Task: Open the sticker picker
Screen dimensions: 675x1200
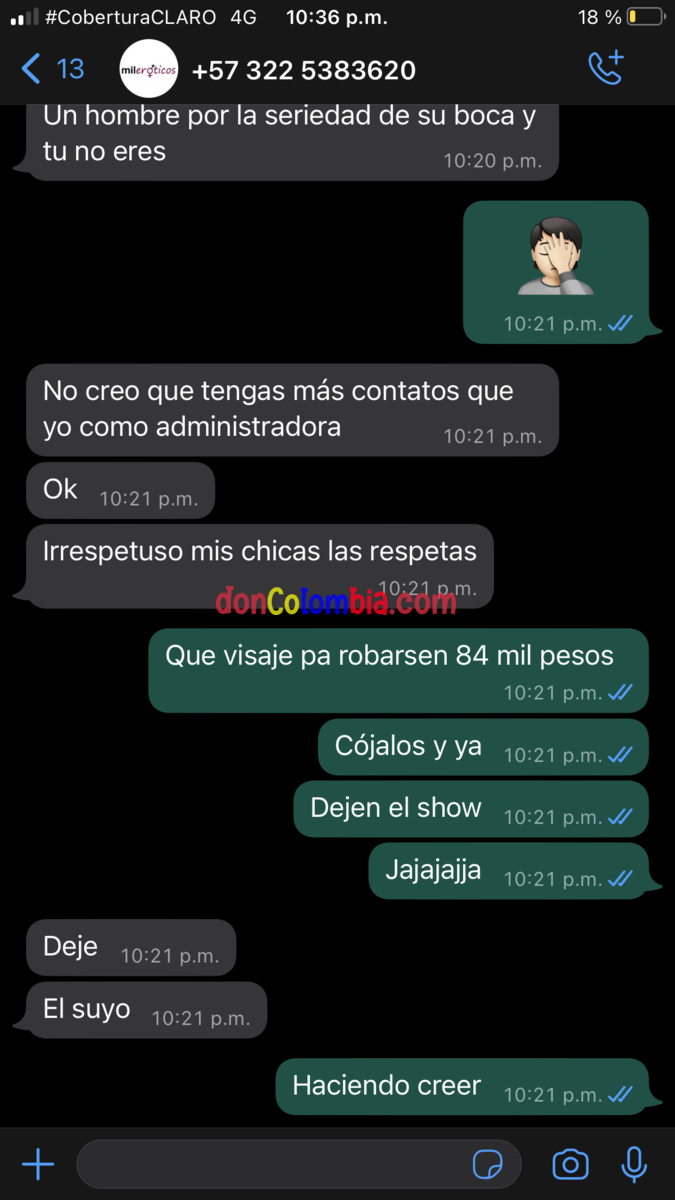Action: coord(488,1164)
